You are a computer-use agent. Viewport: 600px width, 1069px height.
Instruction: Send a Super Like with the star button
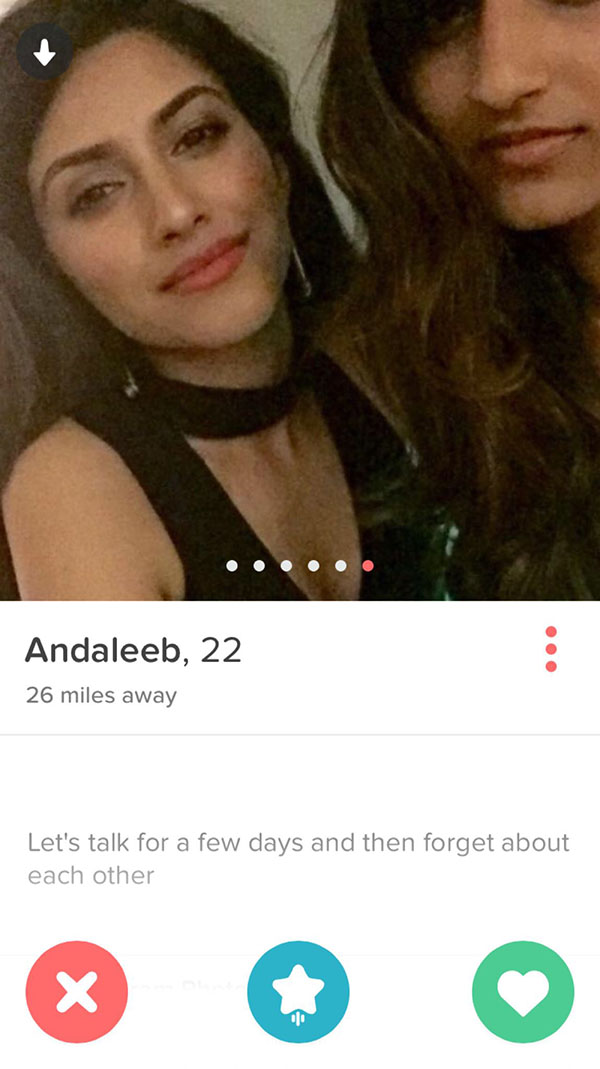coord(298,992)
